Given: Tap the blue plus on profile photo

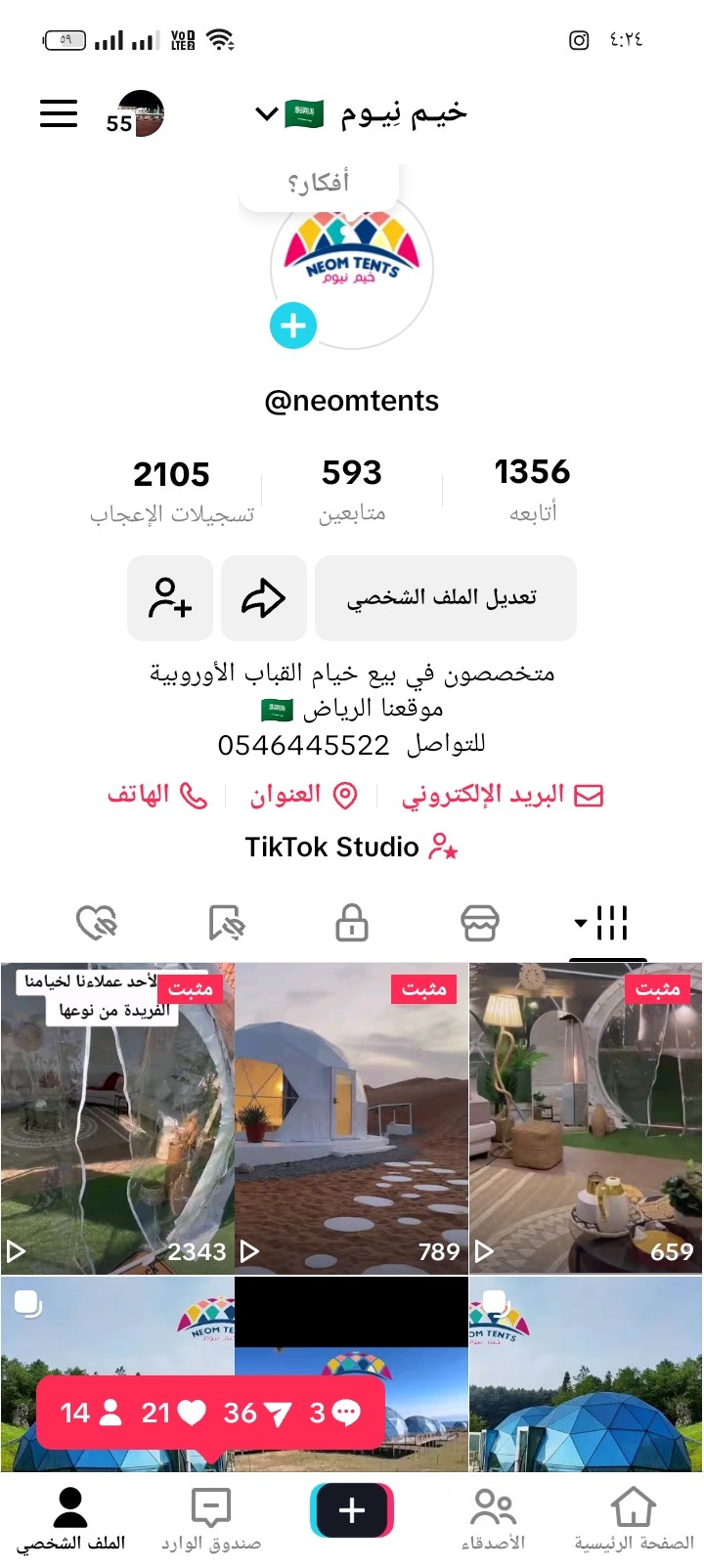Looking at the screenshot, I should [x=293, y=326].
